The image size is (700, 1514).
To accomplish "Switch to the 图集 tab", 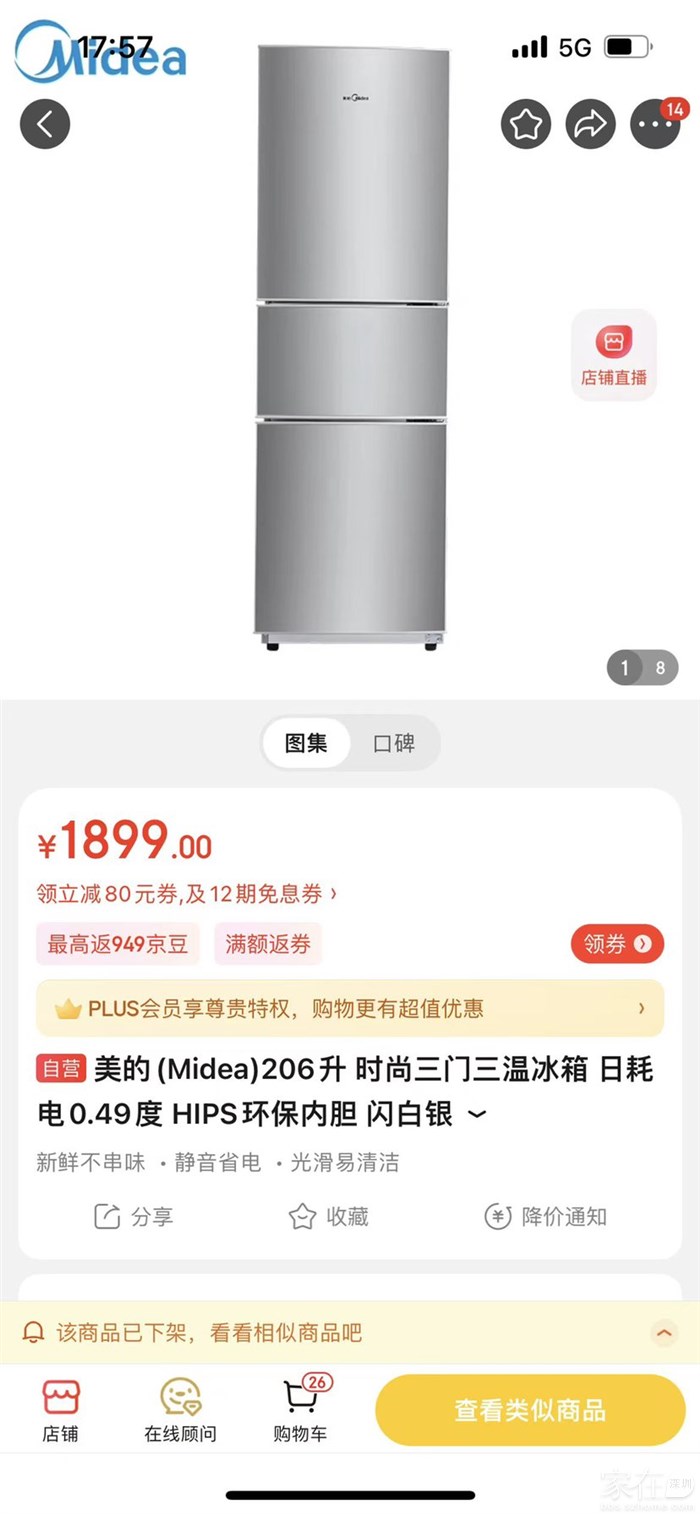I will coord(306,743).
